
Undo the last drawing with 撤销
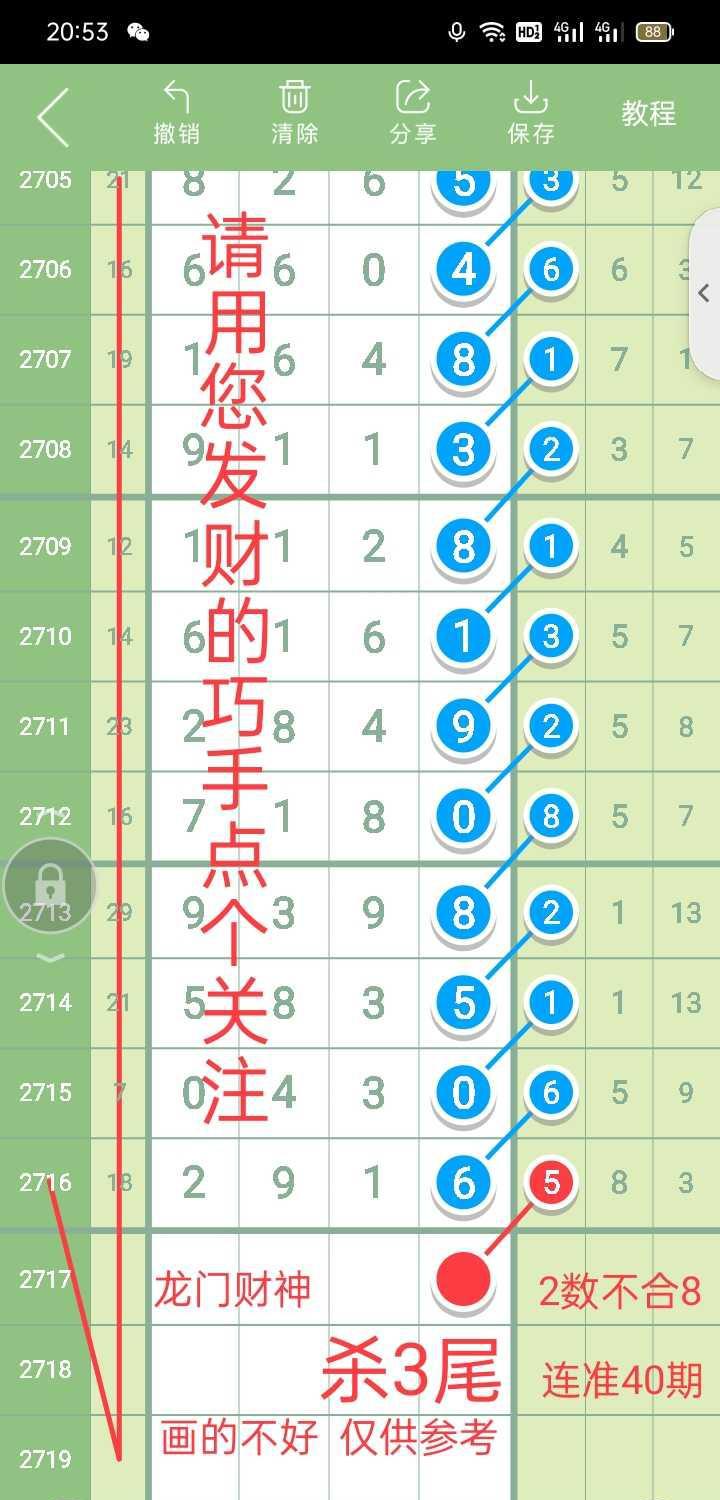pos(176,114)
